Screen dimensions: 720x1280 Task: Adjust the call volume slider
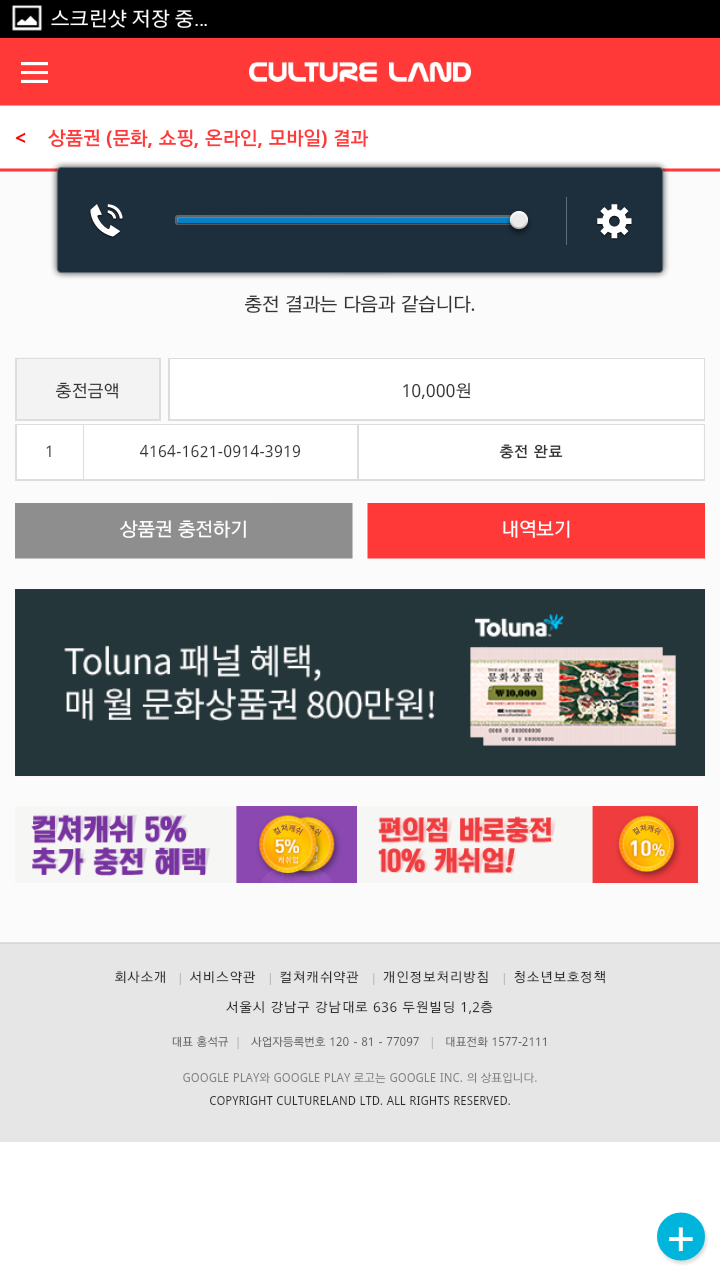coord(518,220)
